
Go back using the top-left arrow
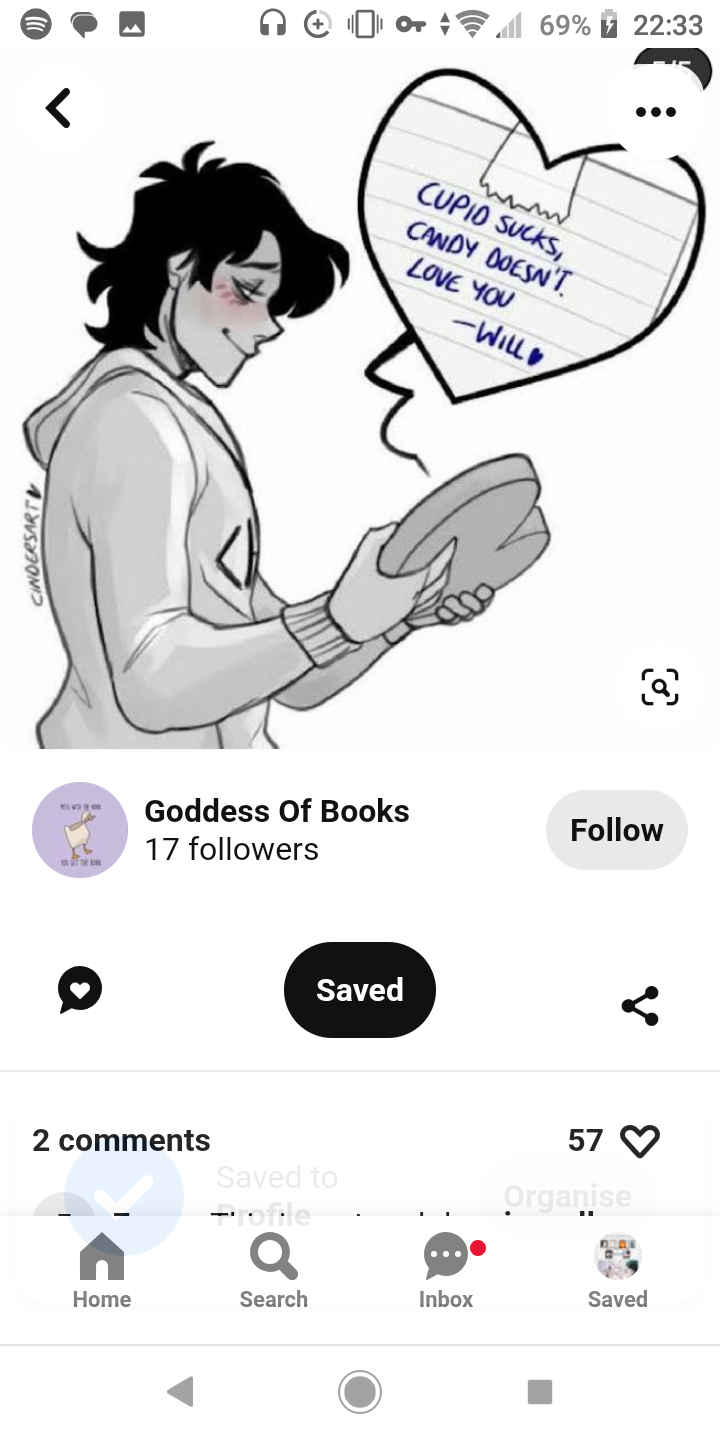coord(59,109)
